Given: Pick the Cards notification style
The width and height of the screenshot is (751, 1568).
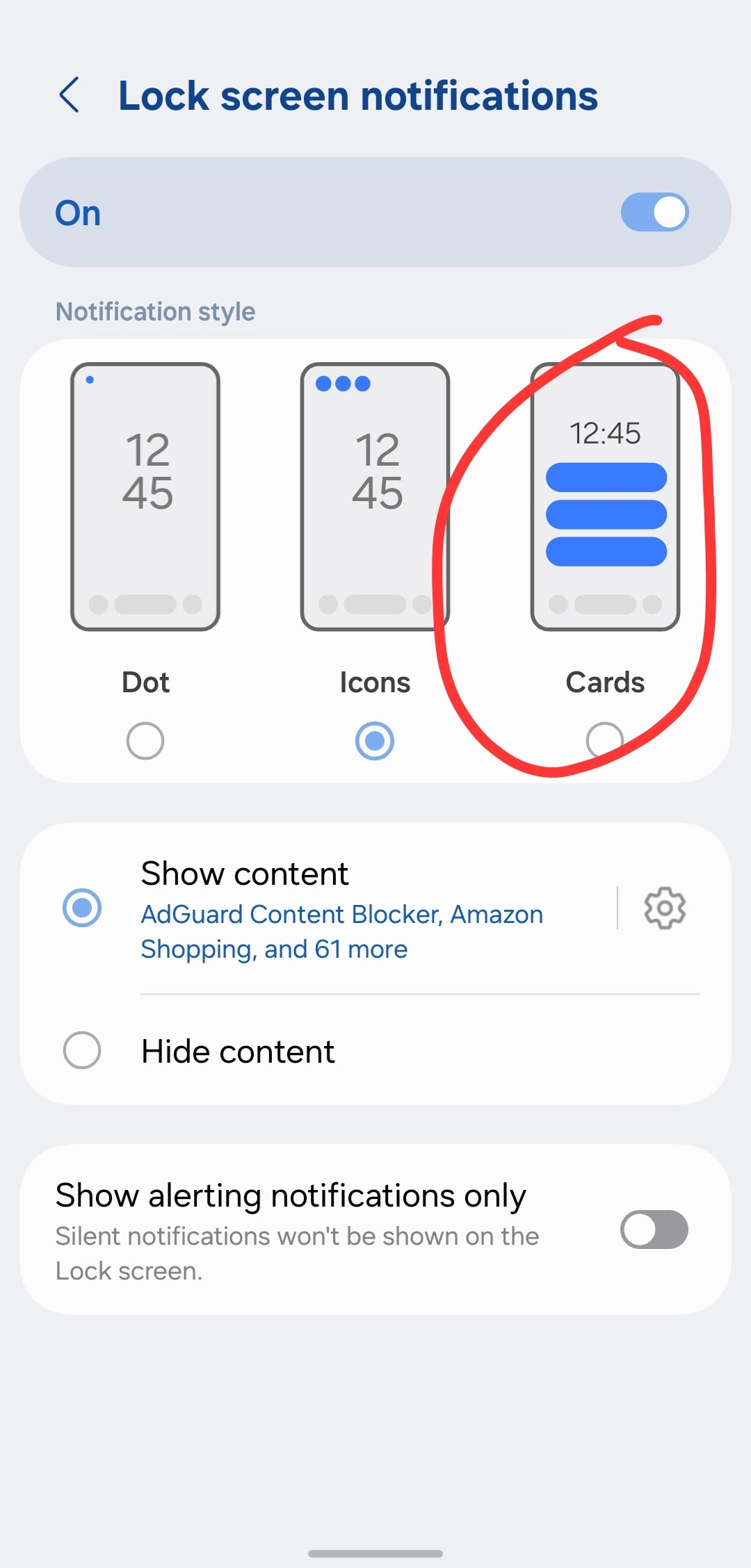Looking at the screenshot, I should [x=604, y=740].
